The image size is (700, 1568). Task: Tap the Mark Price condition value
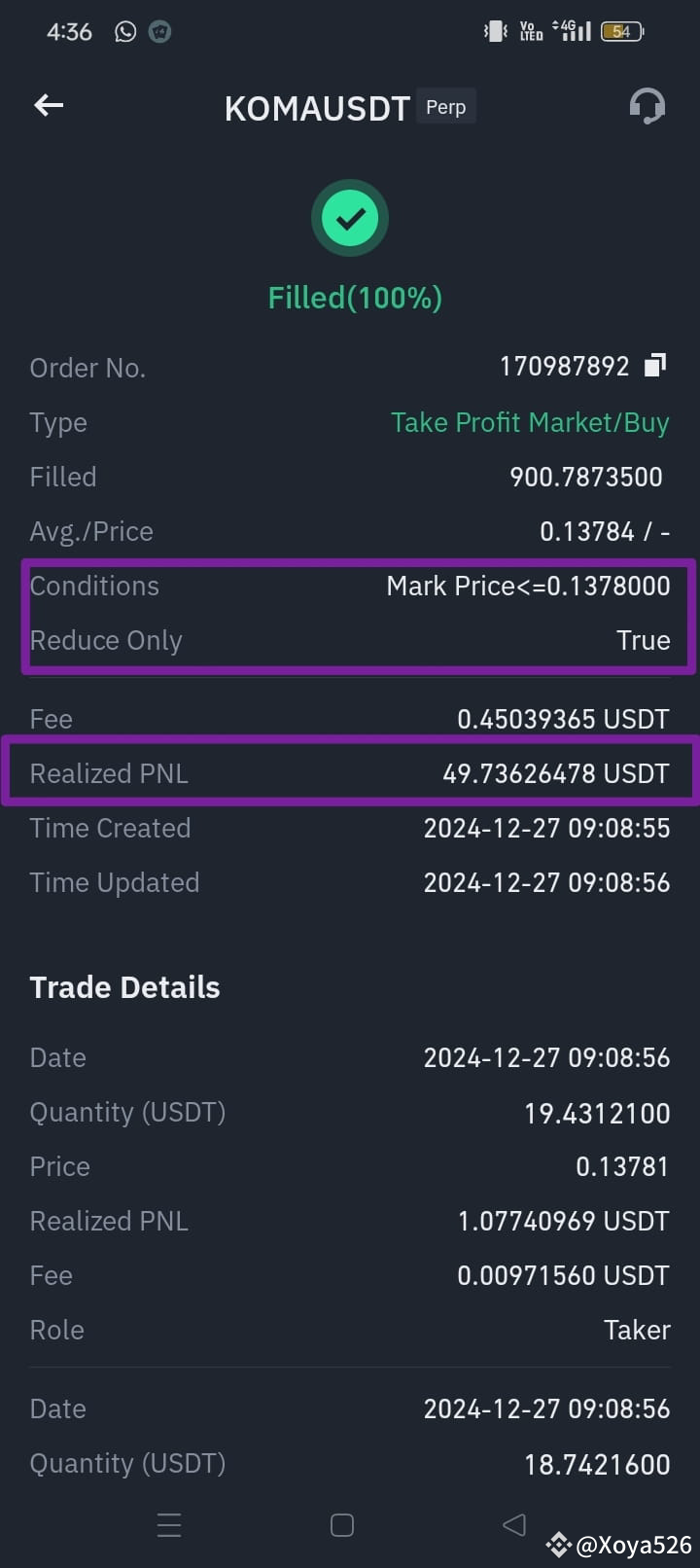tap(528, 586)
